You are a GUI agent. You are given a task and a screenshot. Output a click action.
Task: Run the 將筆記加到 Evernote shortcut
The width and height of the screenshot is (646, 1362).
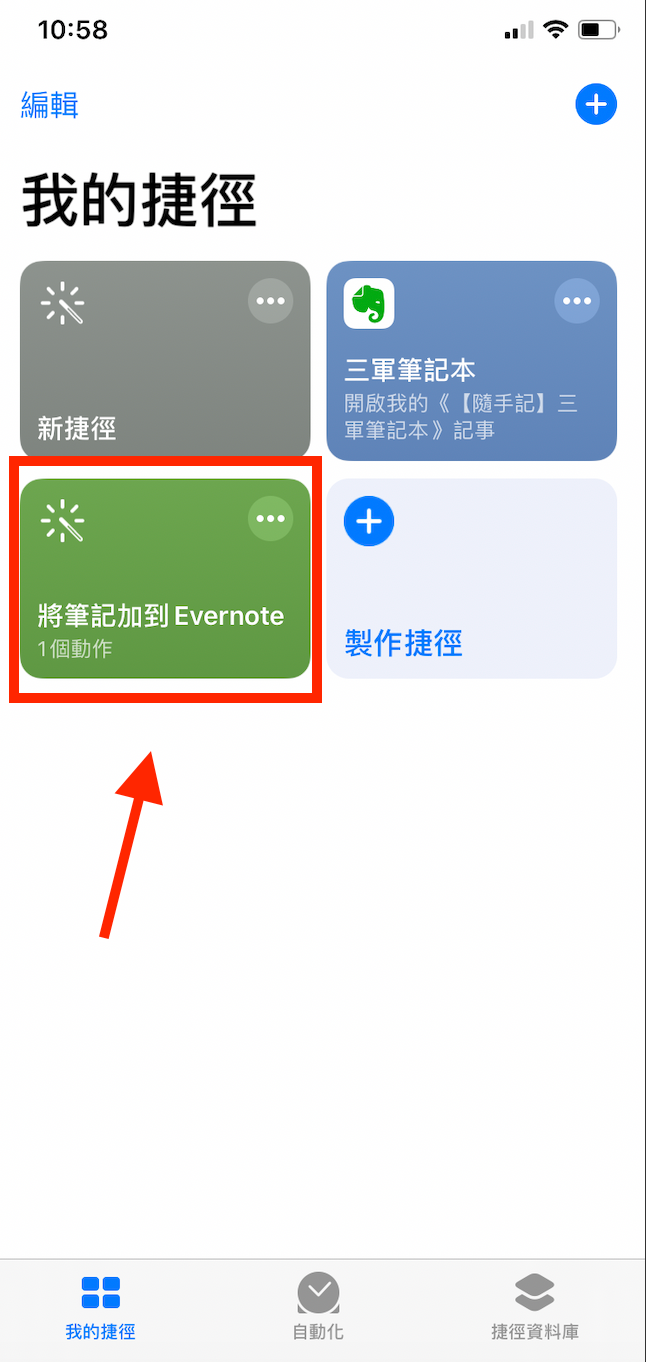pos(165,578)
